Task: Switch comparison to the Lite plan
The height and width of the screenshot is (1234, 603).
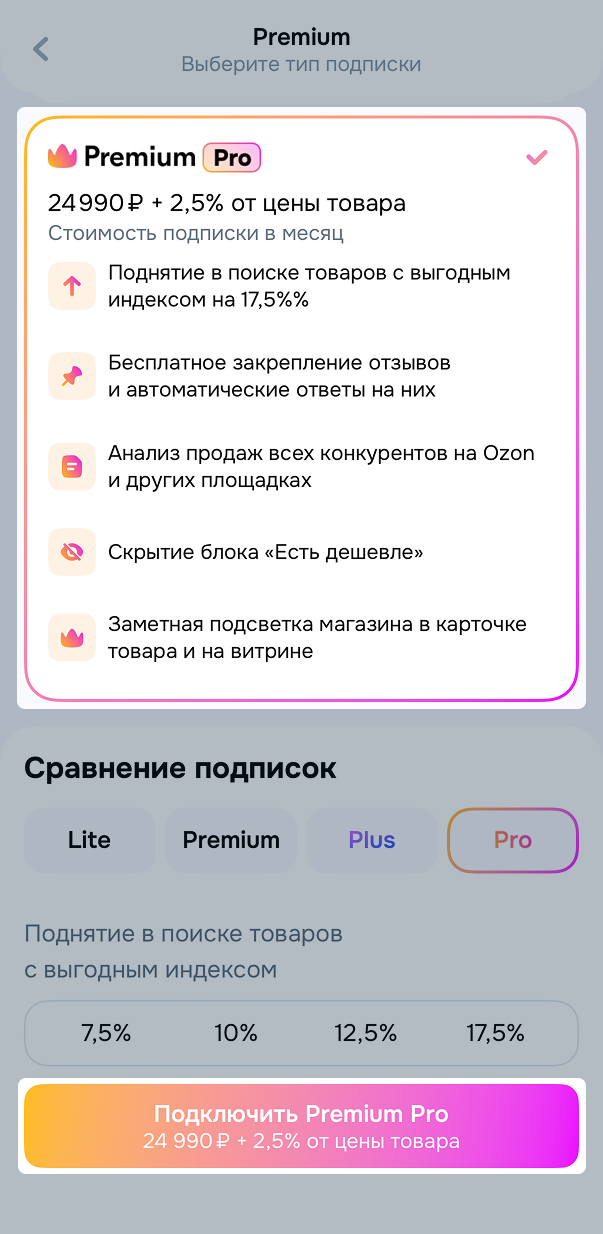Action: (x=89, y=840)
